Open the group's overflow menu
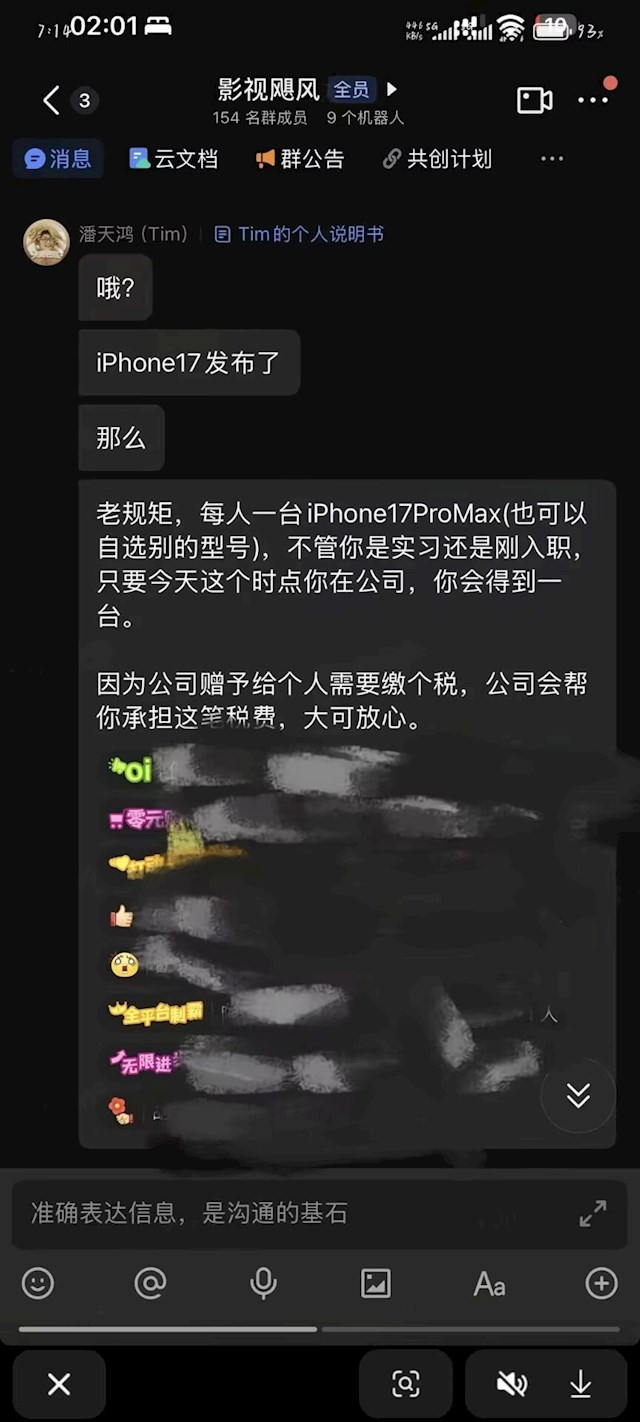 pos(593,100)
